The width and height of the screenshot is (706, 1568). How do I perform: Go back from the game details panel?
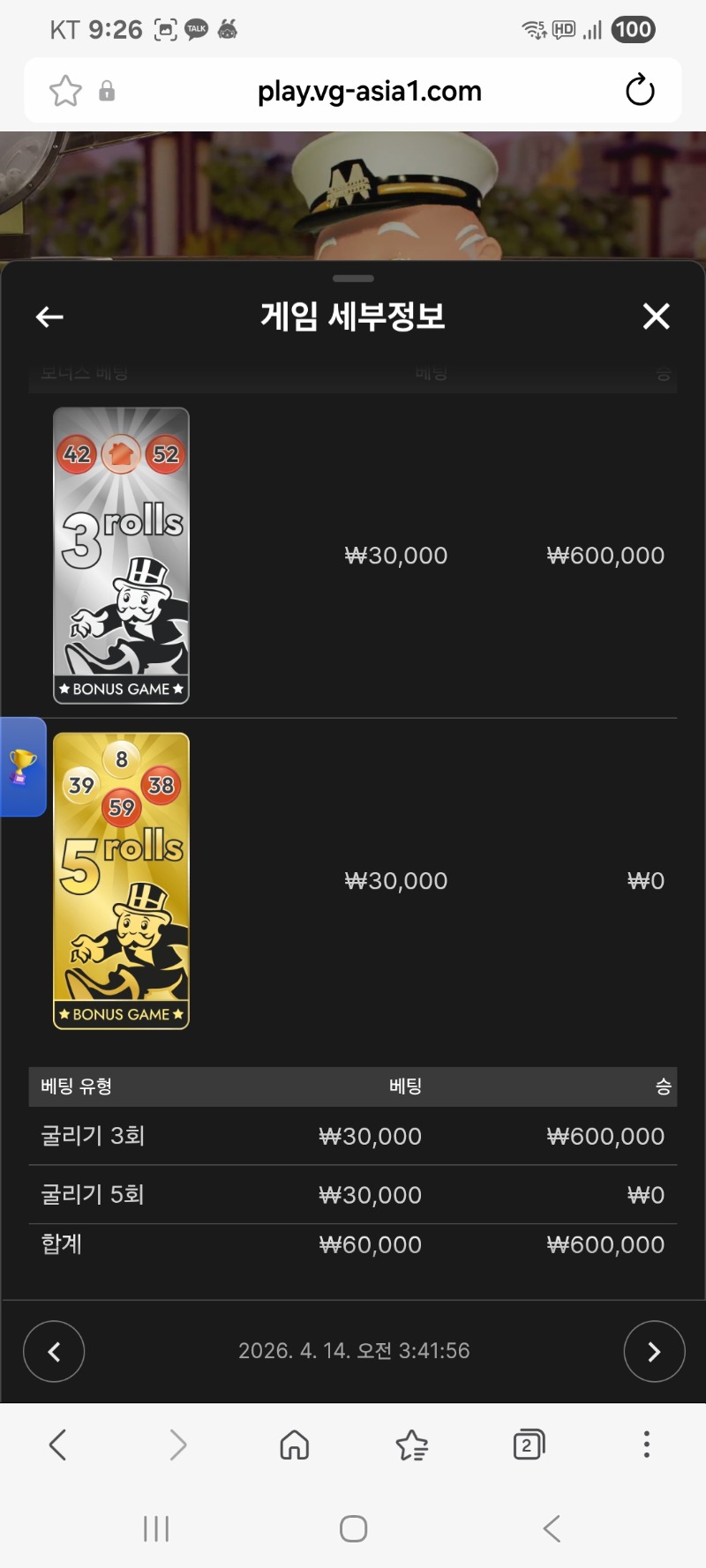[x=49, y=317]
